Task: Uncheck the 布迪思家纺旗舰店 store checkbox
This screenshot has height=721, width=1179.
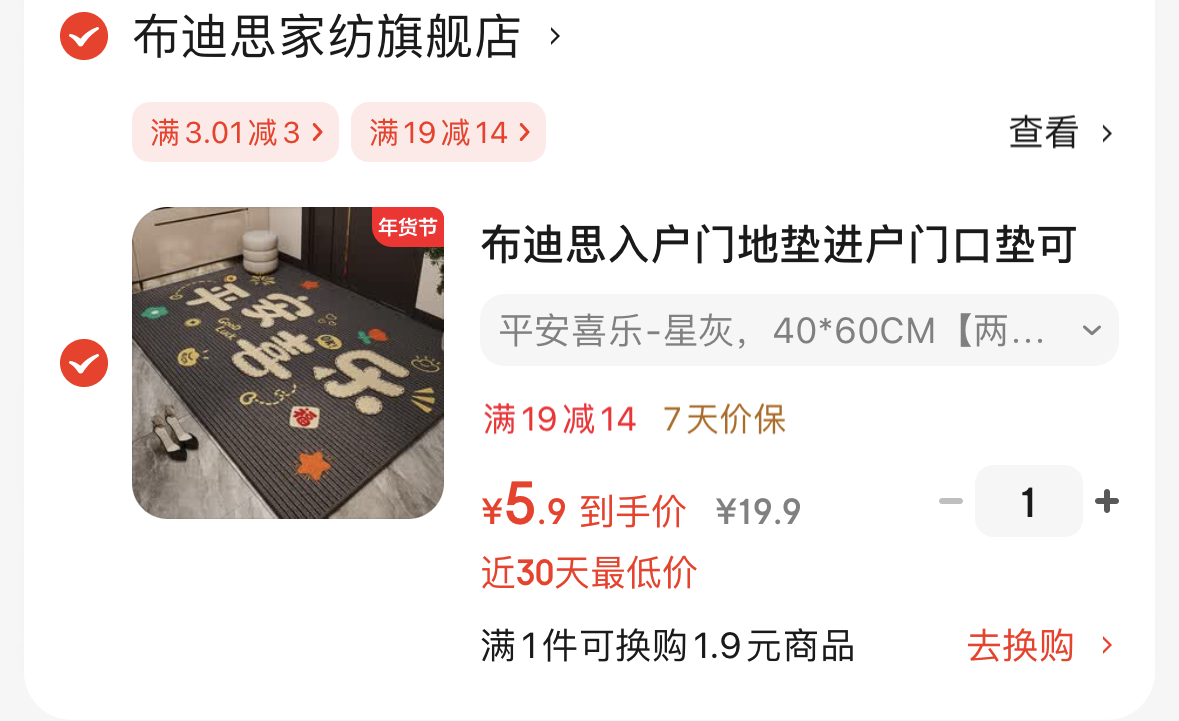Action: pos(84,36)
